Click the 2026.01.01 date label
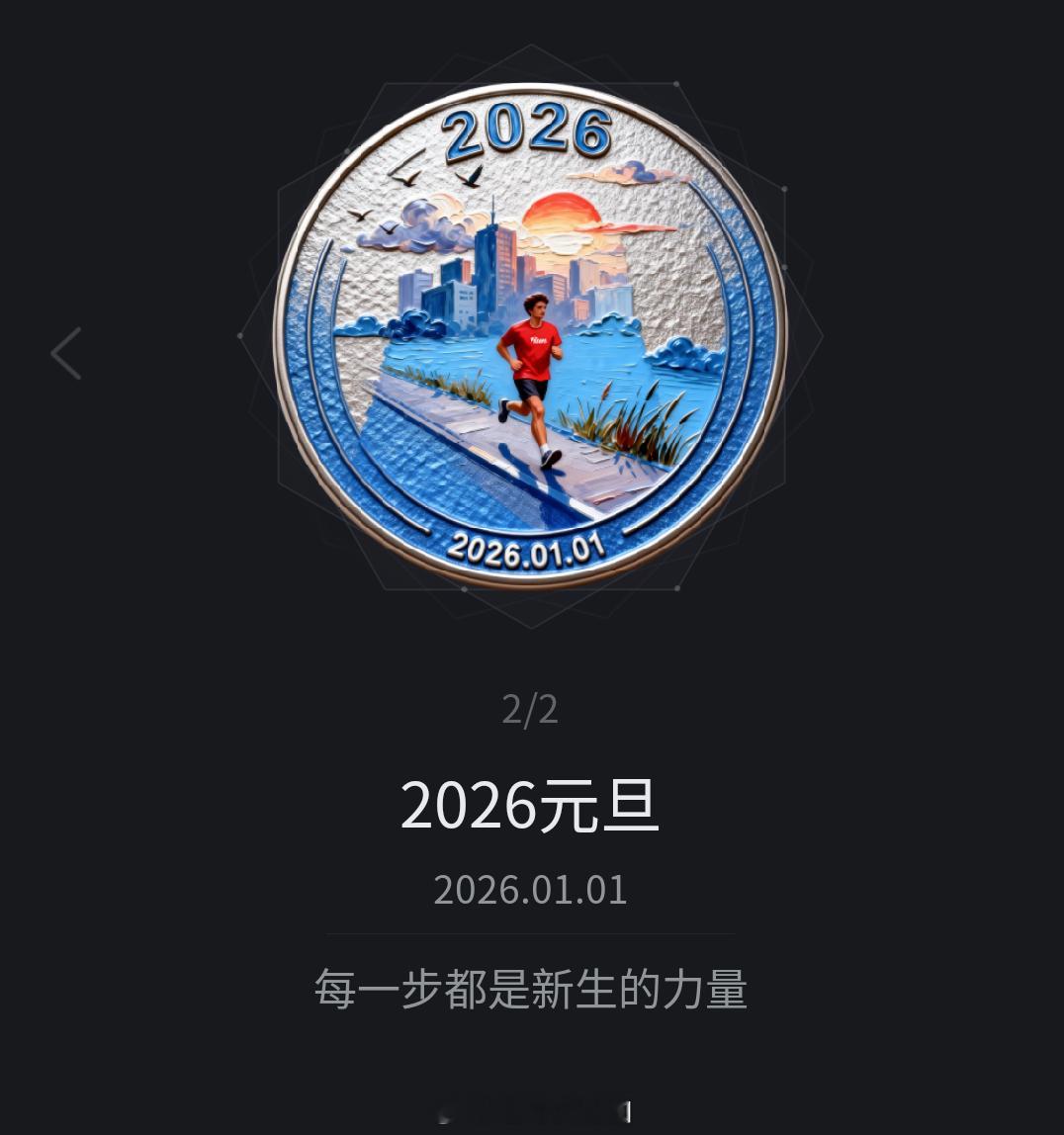Screen dimensions: 1064x1135 tap(529, 888)
